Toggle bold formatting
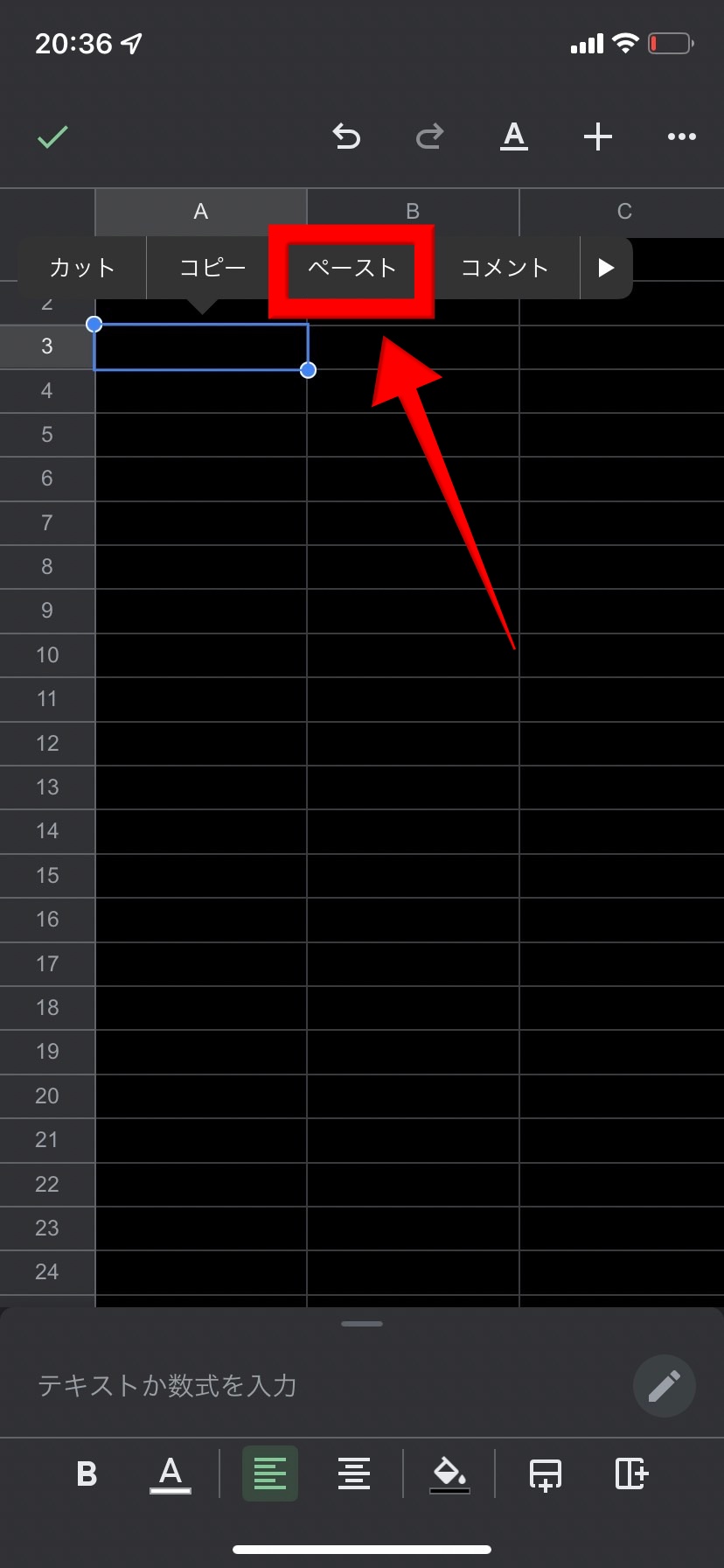This screenshot has height=1568, width=724. point(87,1473)
